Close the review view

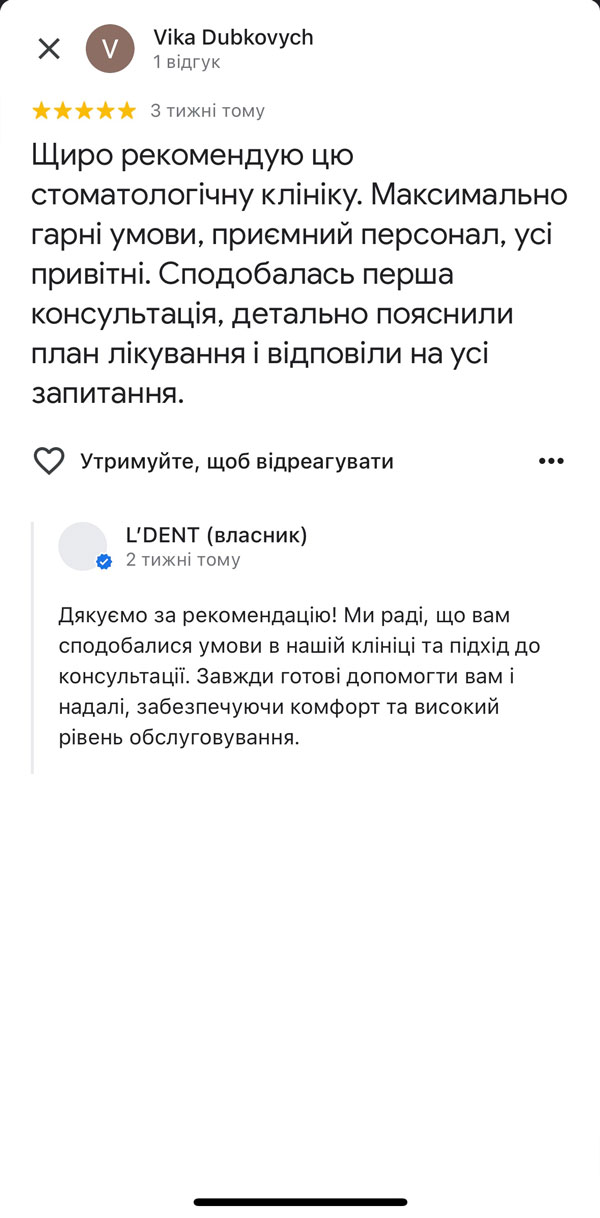[x=48, y=49]
